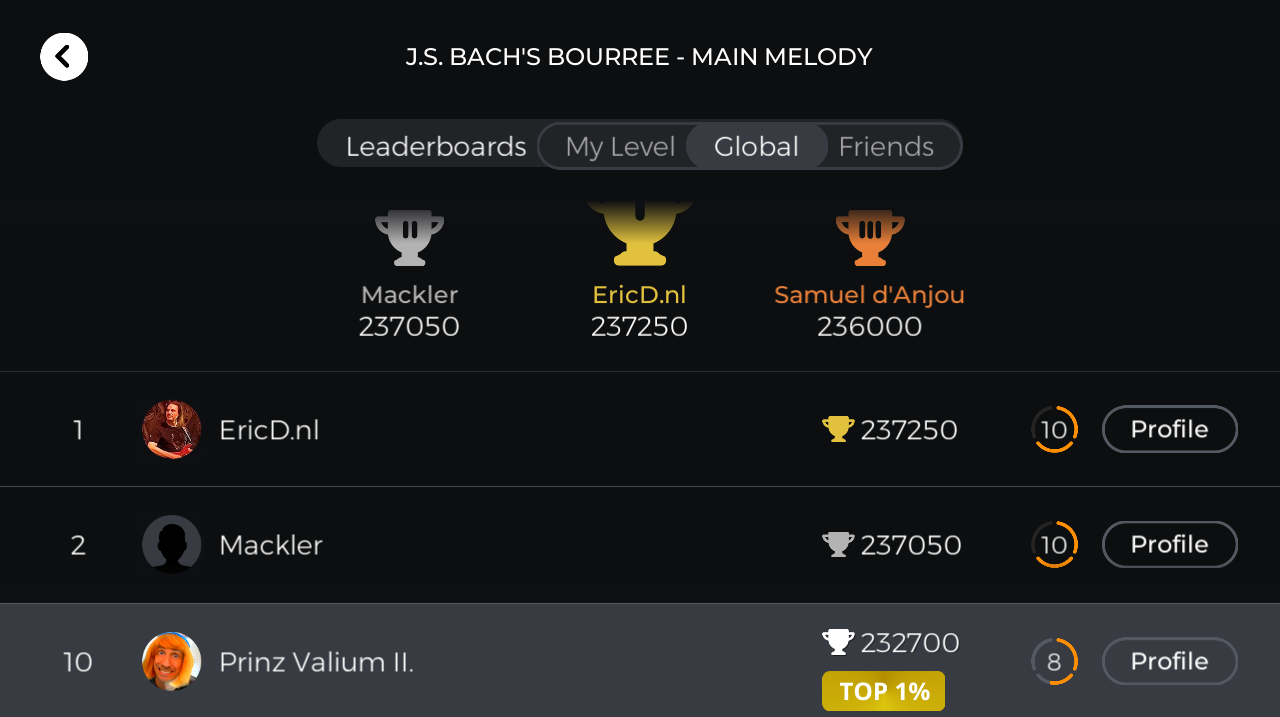Open the profile of Prinz Valium II.
This screenshot has width=1280, height=717.
tap(1169, 661)
